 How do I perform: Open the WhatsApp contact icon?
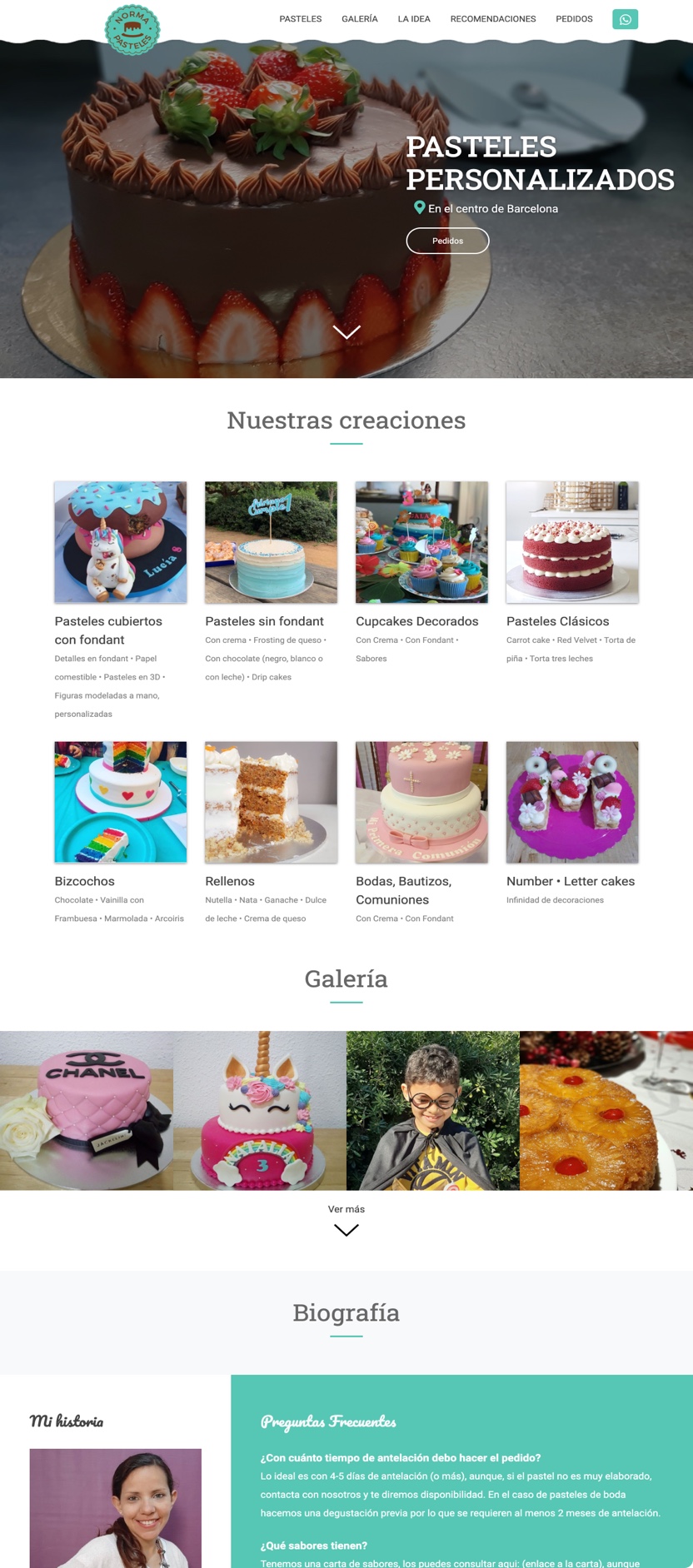(x=625, y=19)
